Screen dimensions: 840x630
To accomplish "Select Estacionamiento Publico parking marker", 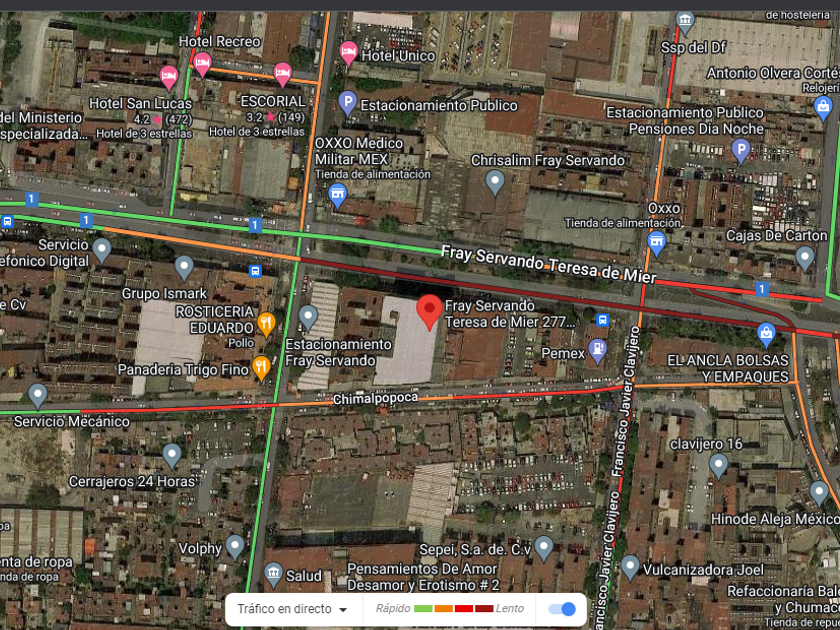I will (x=347, y=102).
